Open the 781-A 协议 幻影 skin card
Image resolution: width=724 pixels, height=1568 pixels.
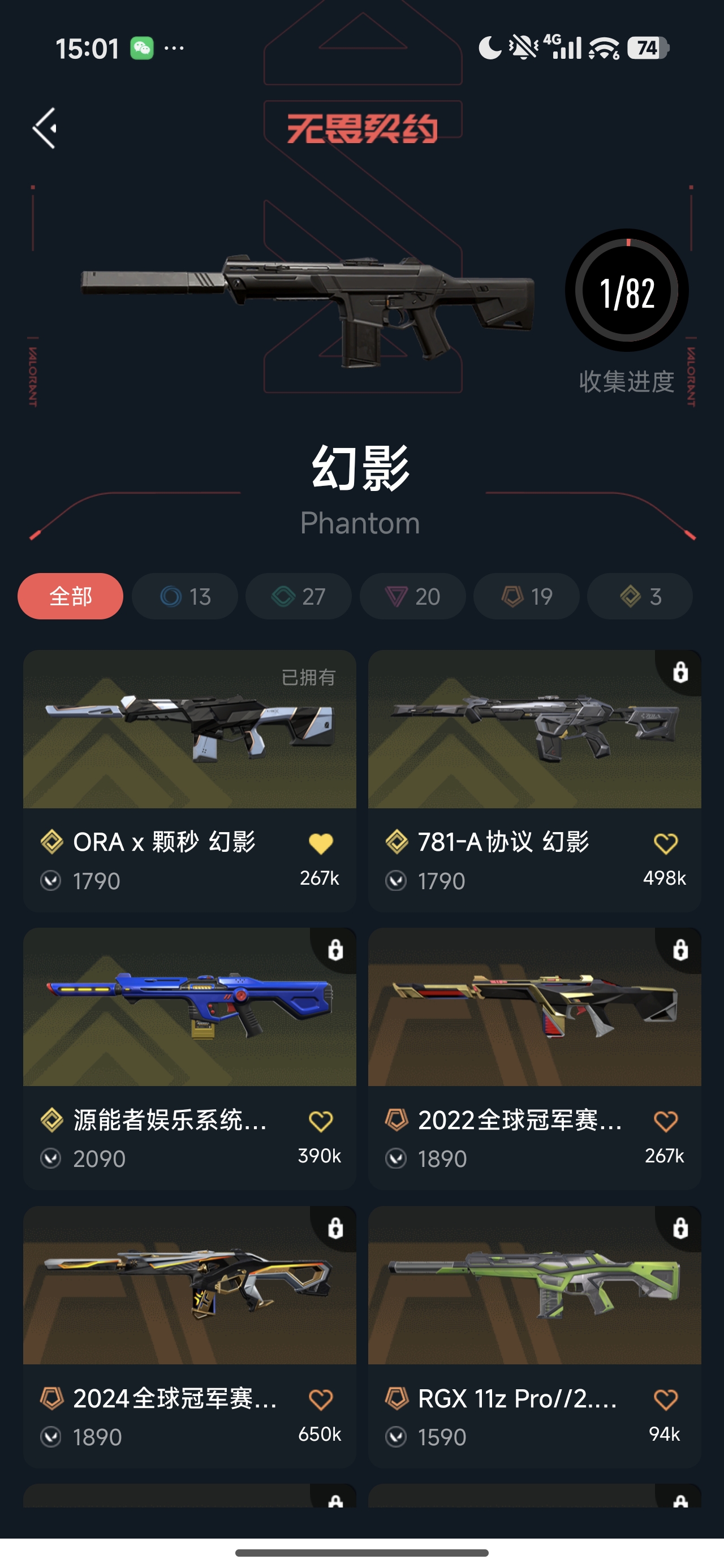(x=535, y=729)
